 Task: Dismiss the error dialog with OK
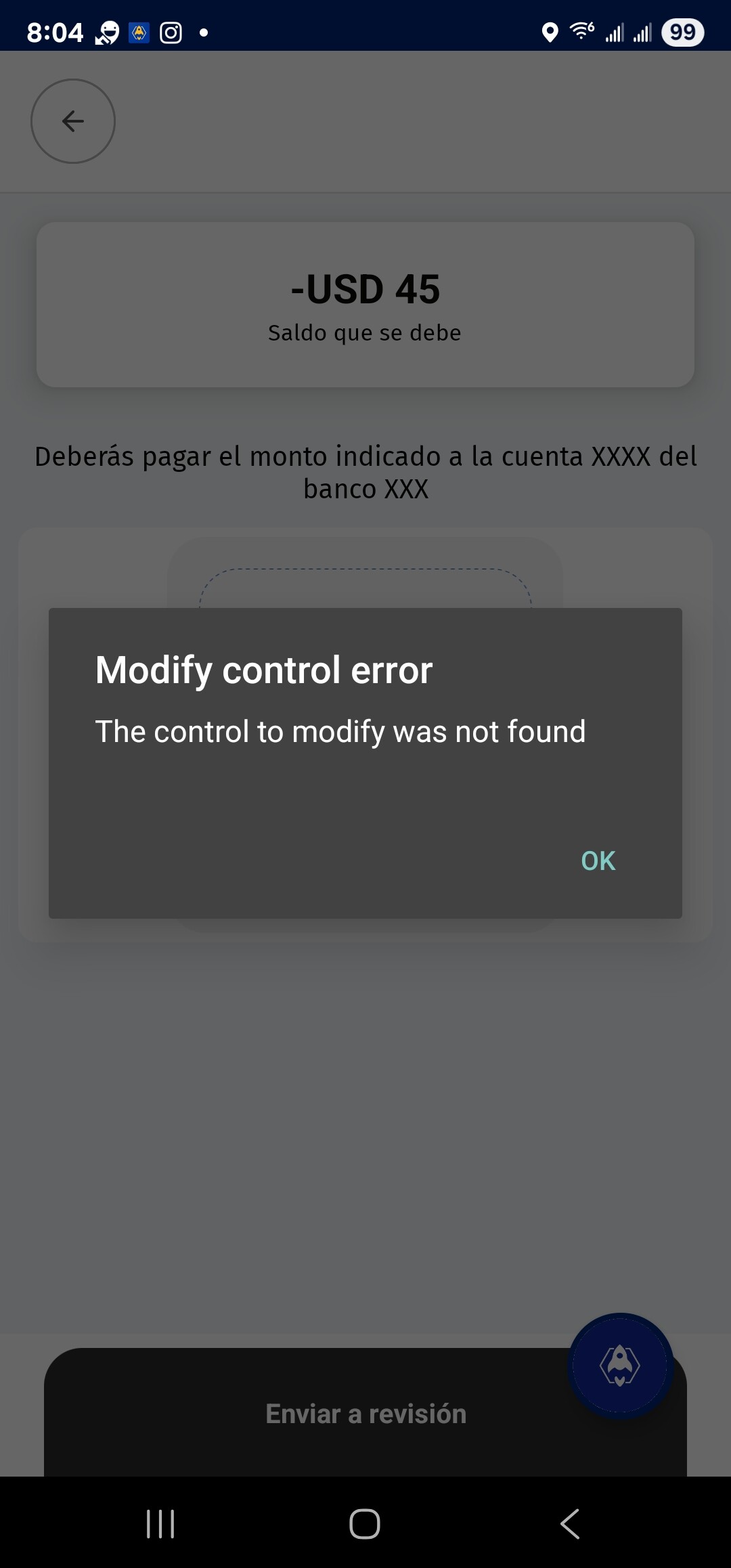[x=598, y=861]
